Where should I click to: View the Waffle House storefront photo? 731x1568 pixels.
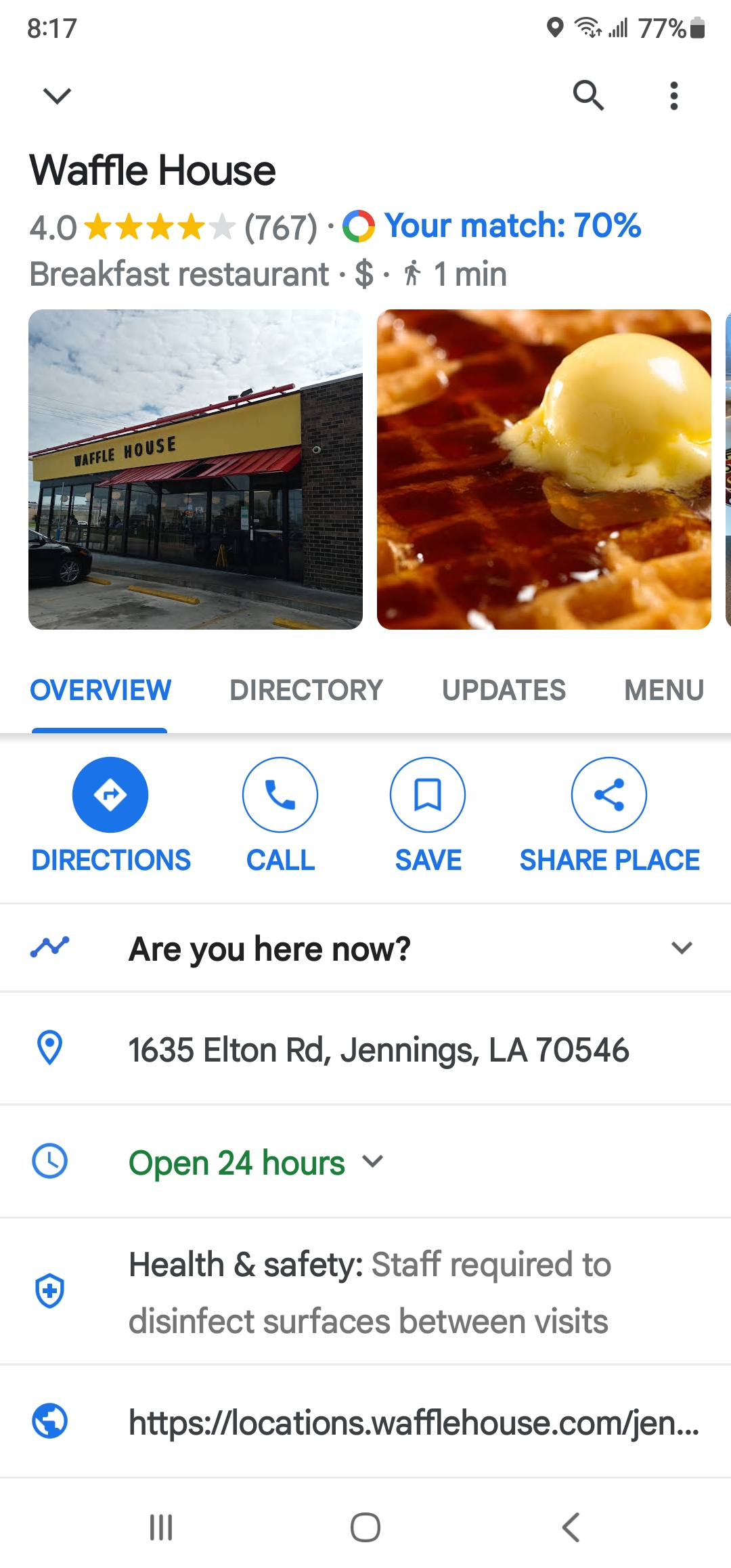196,469
